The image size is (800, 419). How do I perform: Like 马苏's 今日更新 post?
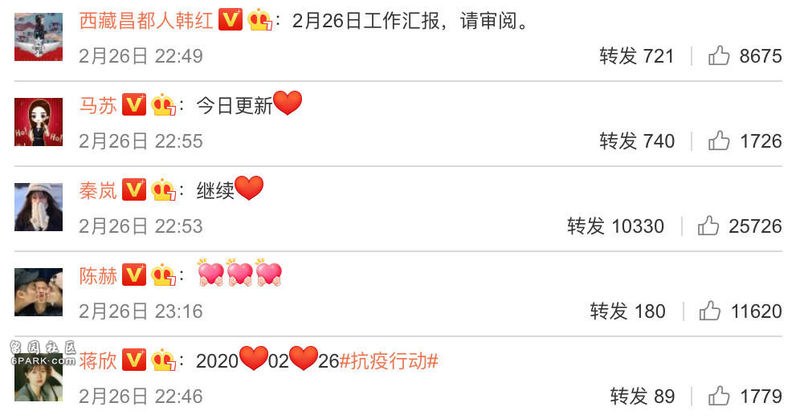click(x=719, y=142)
